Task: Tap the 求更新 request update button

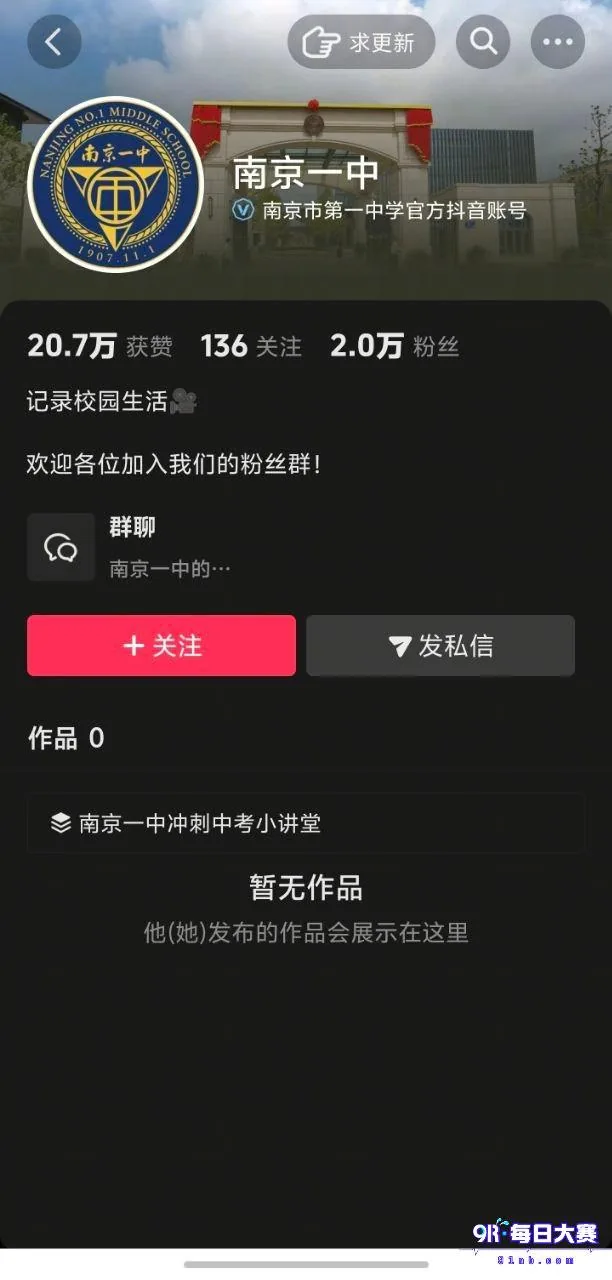Action: click(x=361, y=42)
